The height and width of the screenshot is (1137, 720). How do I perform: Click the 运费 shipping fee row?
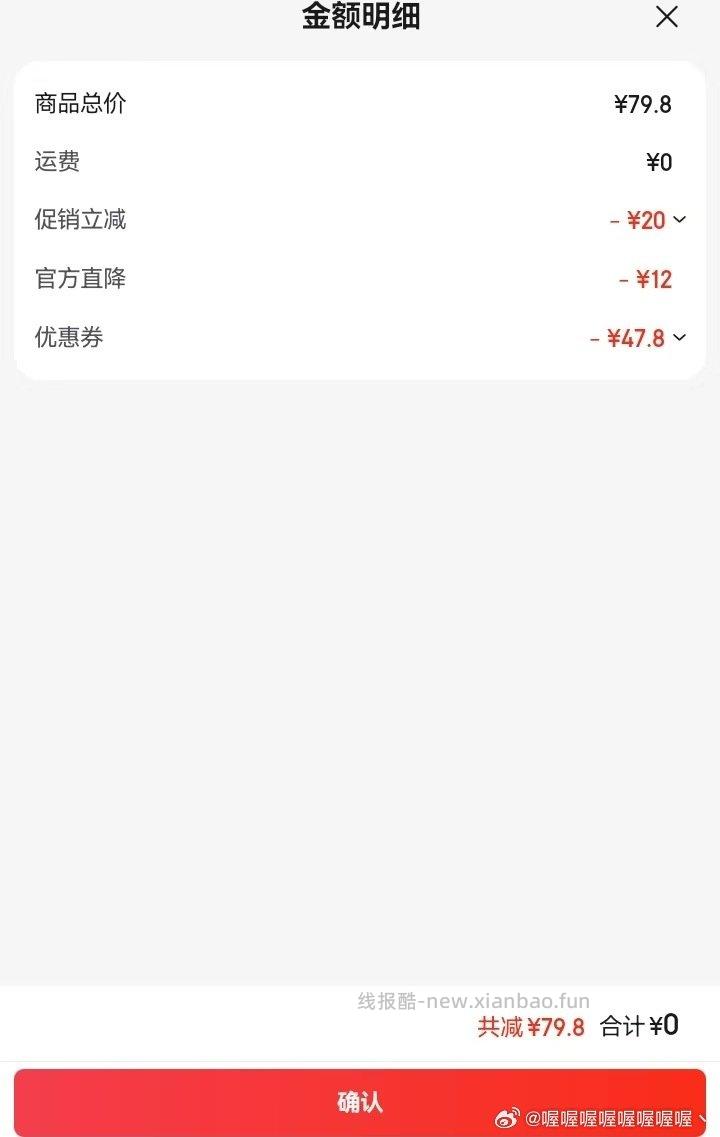[x=55, y=162]
